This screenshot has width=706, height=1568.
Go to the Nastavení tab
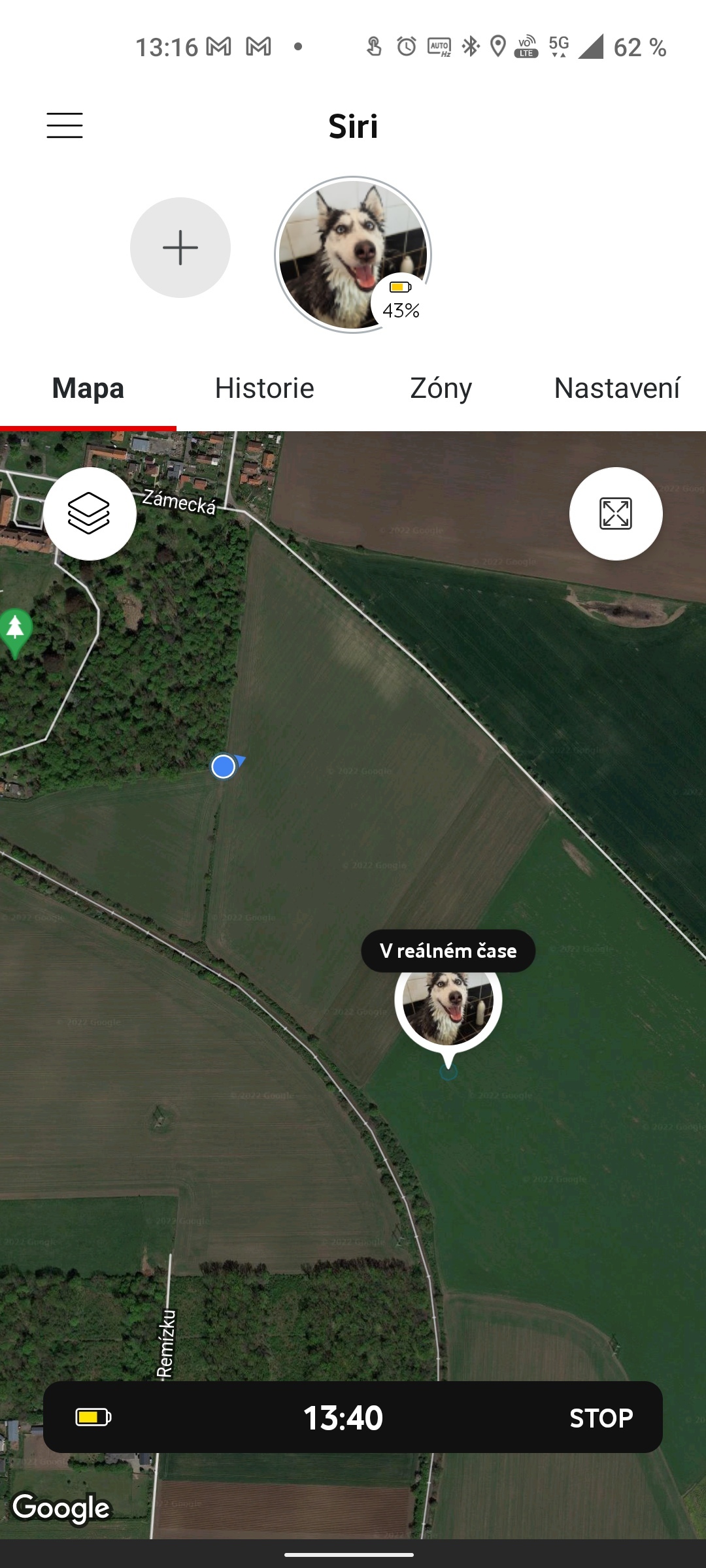(617, 389)
